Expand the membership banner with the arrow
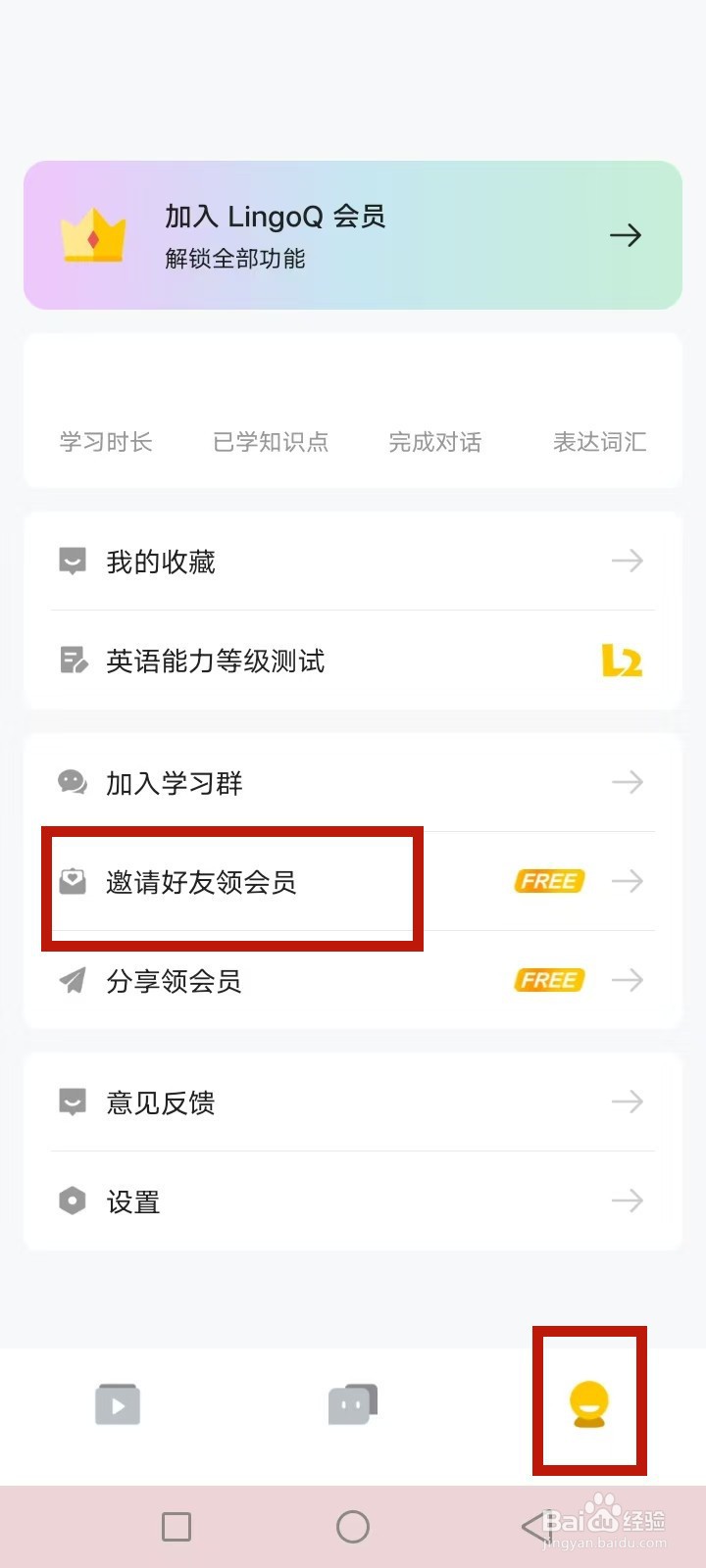Image resolution: width=706 pixels, height=1568 pixels. (x=626, y=235)
